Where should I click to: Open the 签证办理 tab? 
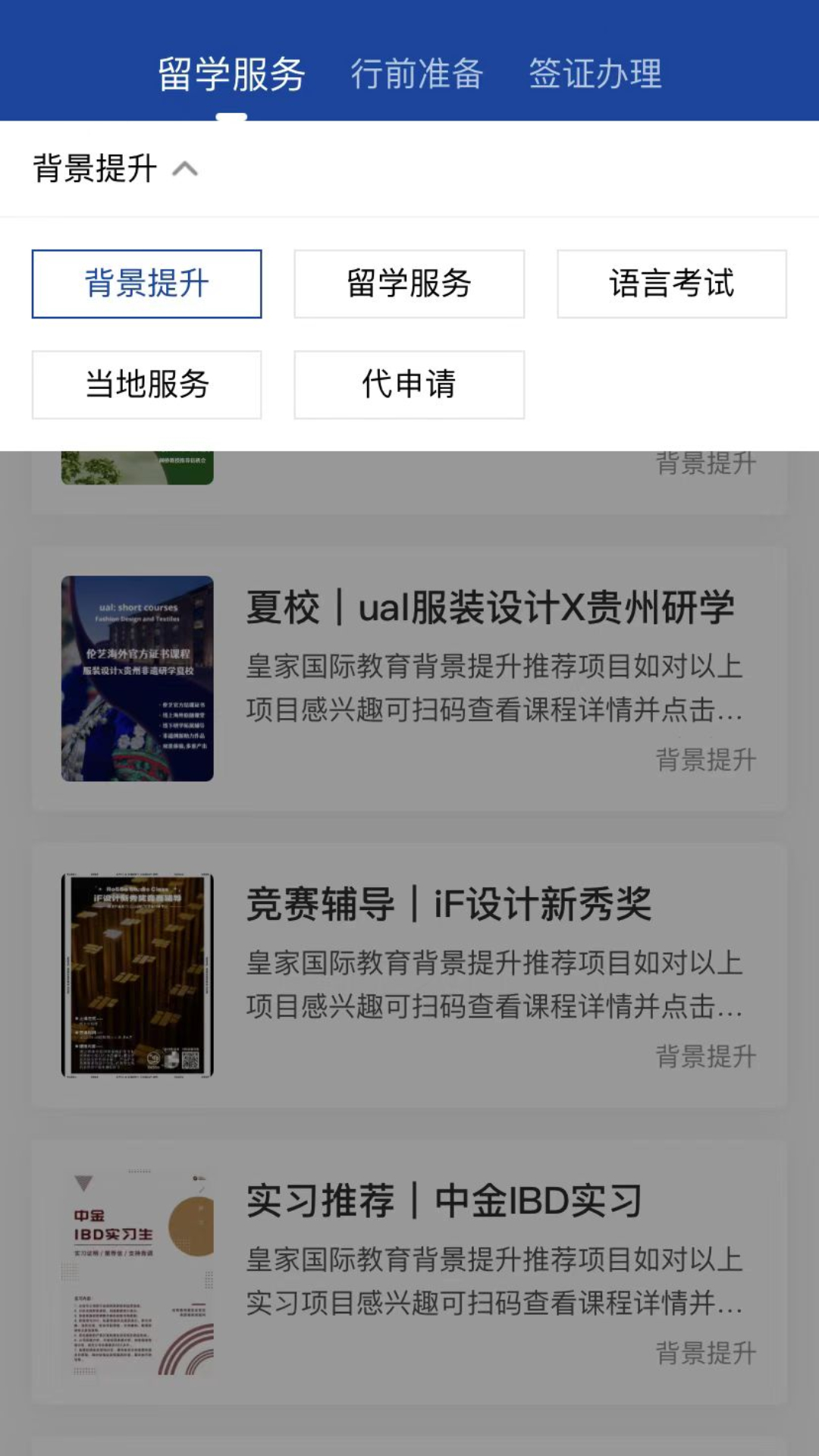point(595,74)
